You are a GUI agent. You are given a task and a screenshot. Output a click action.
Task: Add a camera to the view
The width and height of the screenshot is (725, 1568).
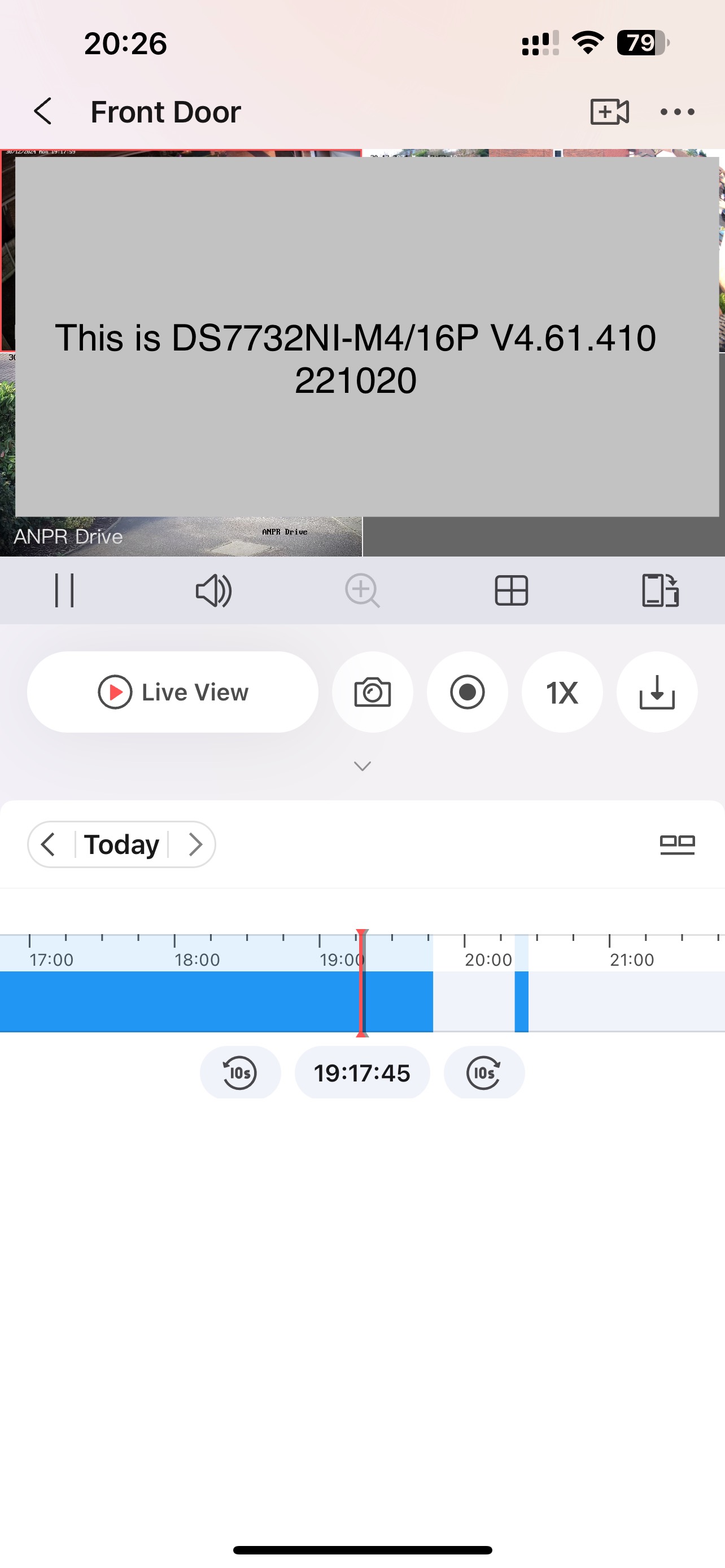pos(609,111)
